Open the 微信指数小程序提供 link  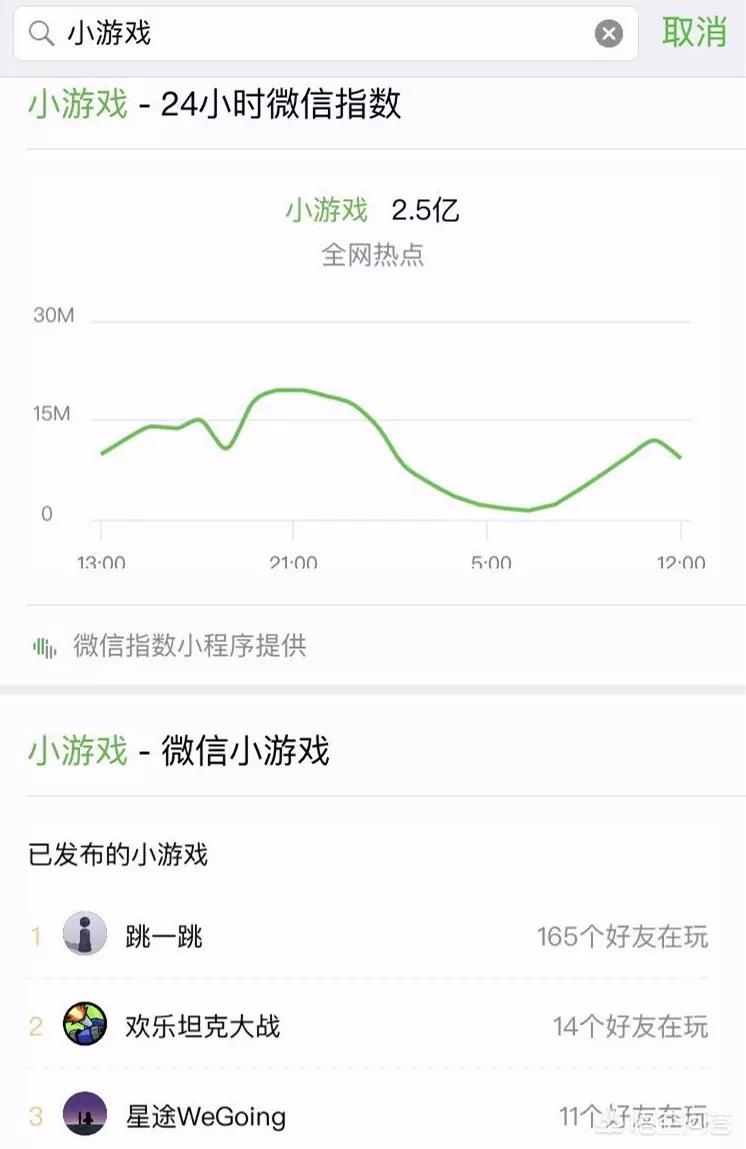[x=188, y=645]
